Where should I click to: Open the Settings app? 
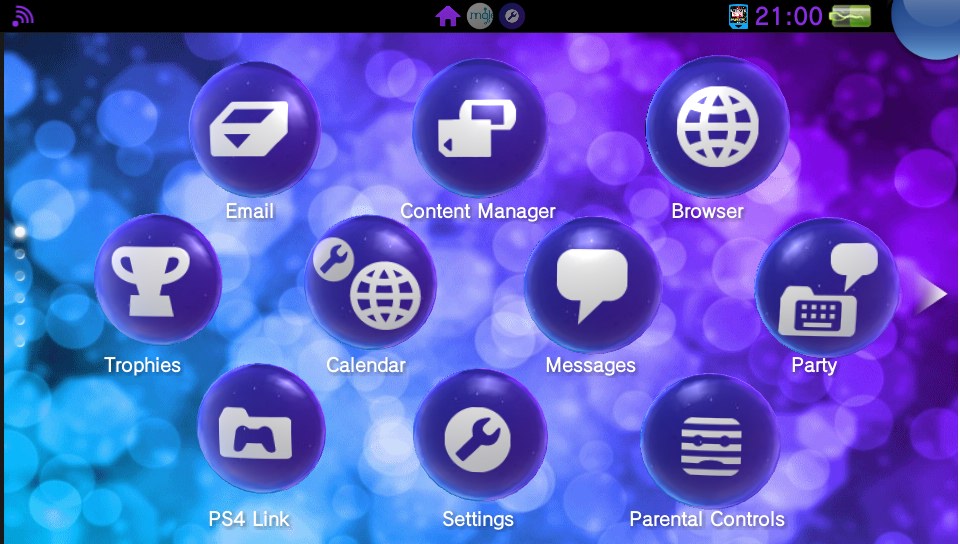coord(479,436)
